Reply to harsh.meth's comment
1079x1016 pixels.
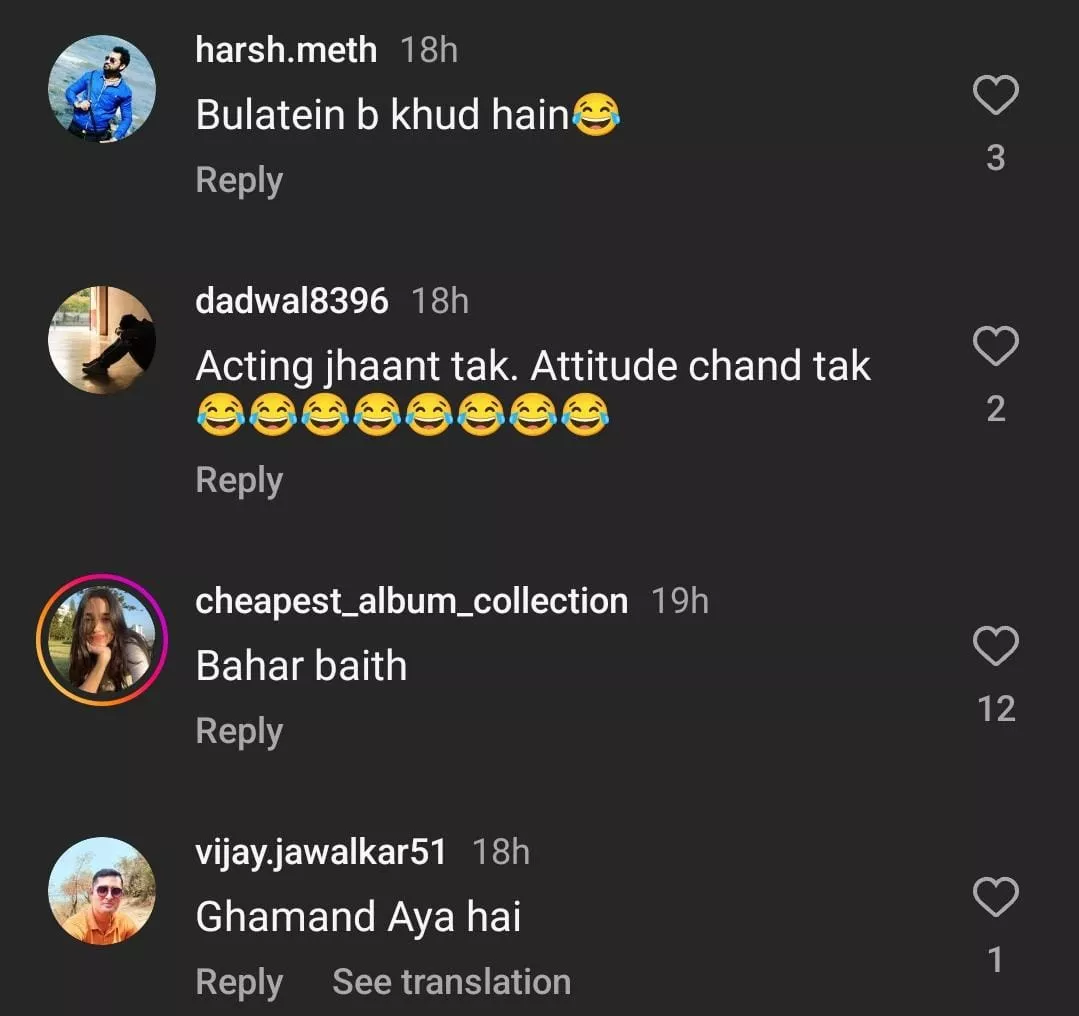[239, 180]
